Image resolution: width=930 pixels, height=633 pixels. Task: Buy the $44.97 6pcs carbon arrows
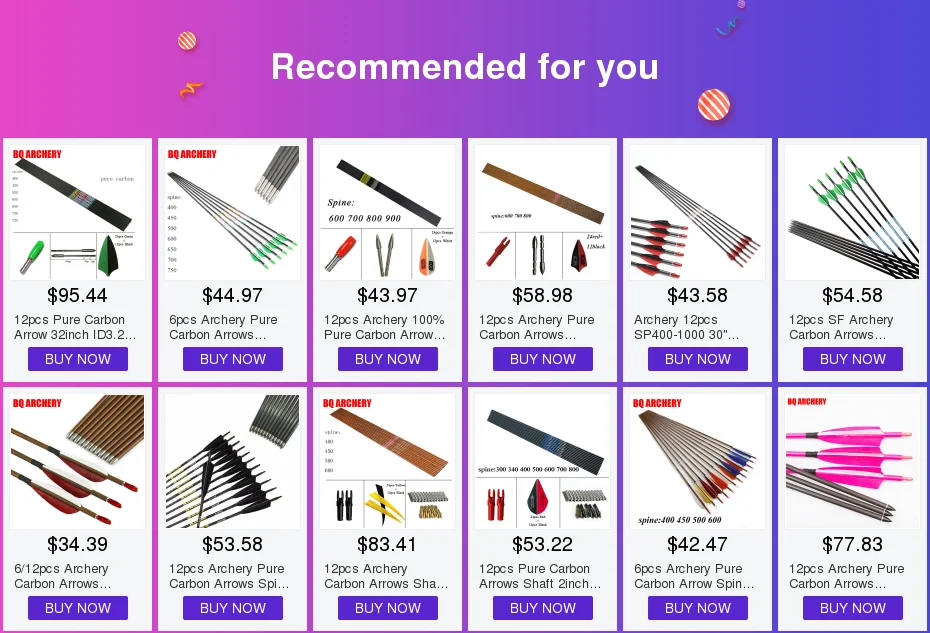pos(232,359)
